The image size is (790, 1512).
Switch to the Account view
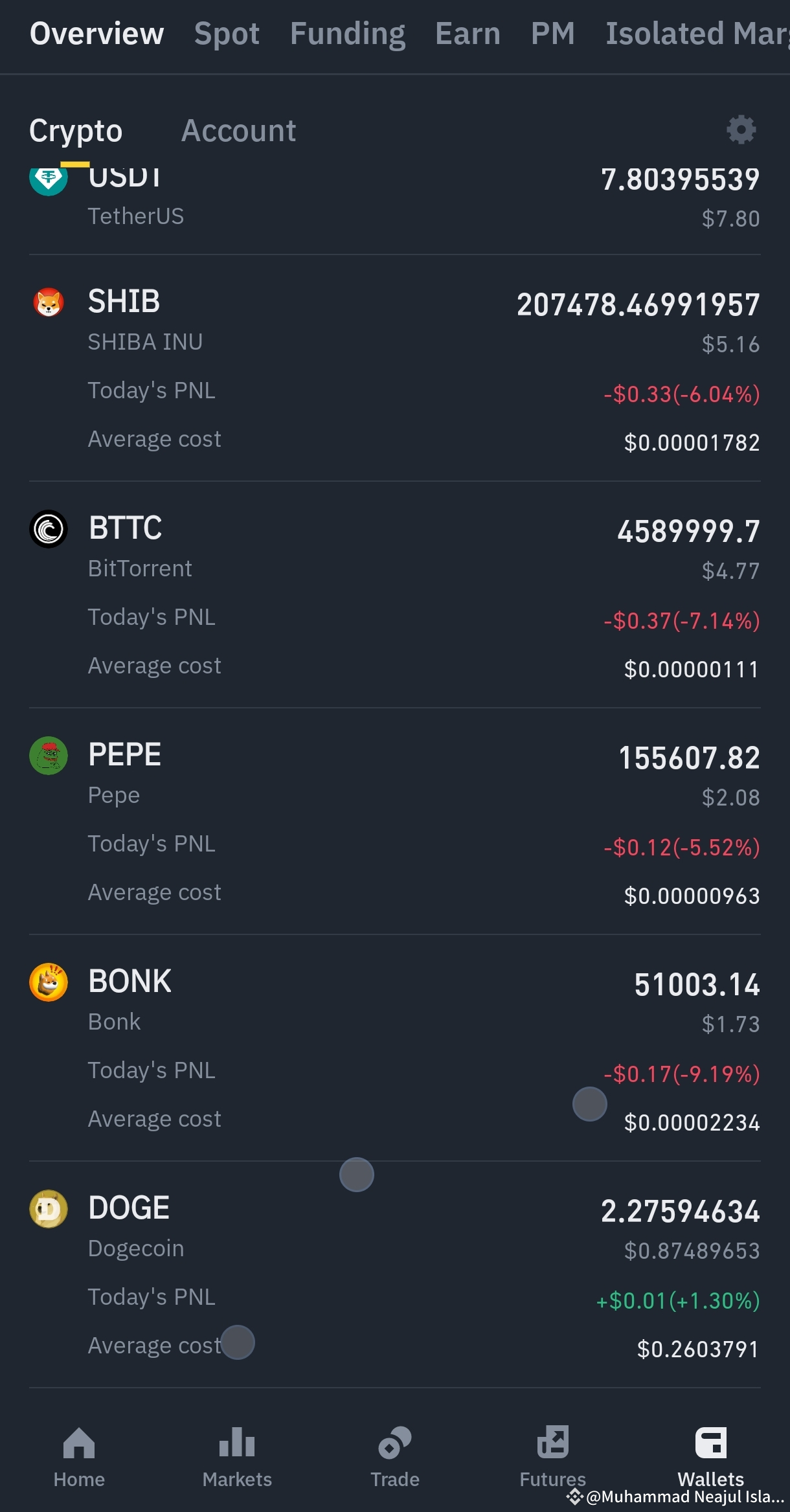click(238, 131)
